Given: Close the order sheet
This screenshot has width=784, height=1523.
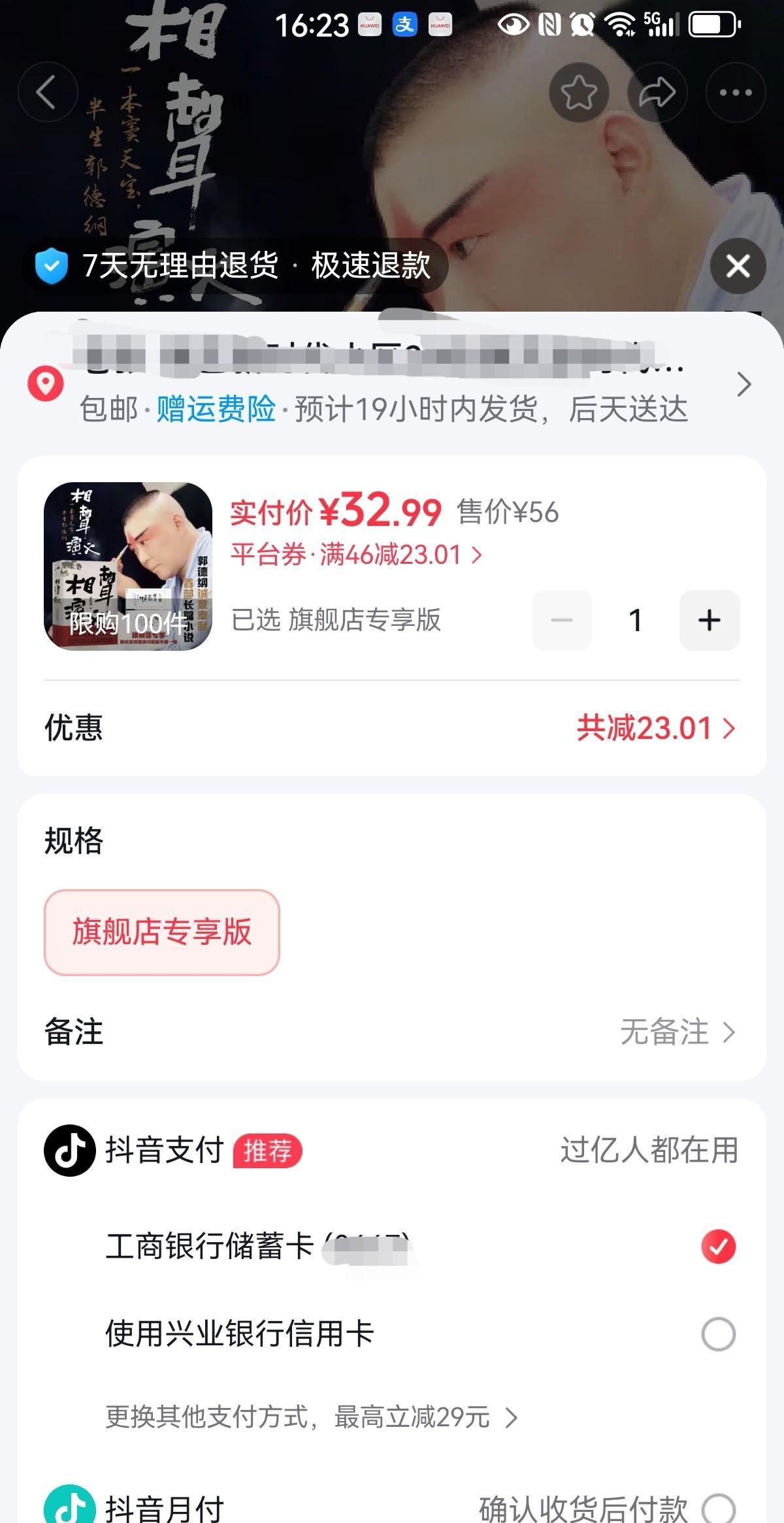Looking at the screenshot, I should 738,266.
